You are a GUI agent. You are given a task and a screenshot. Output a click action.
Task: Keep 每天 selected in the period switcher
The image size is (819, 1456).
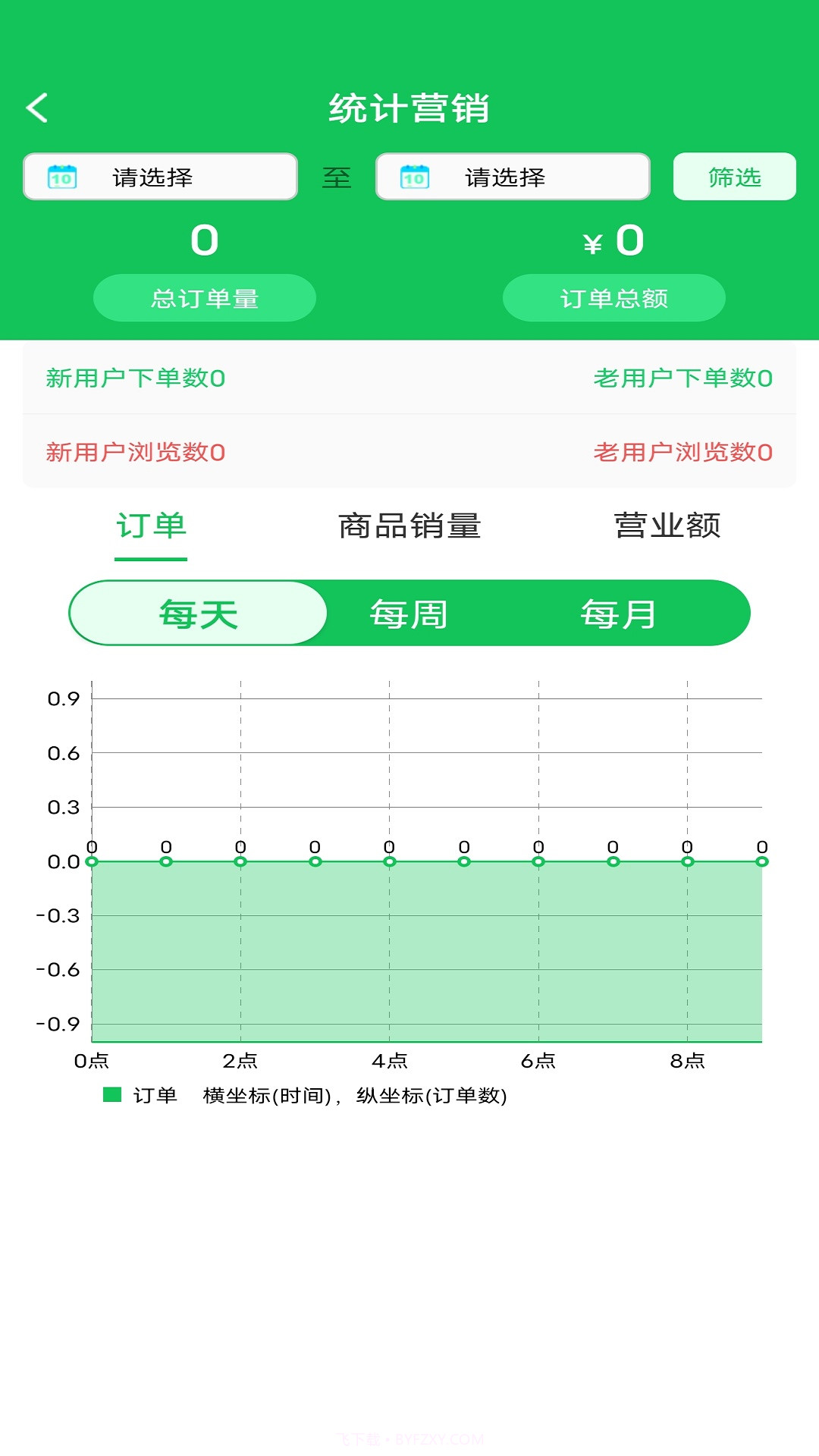click(197, 613)
